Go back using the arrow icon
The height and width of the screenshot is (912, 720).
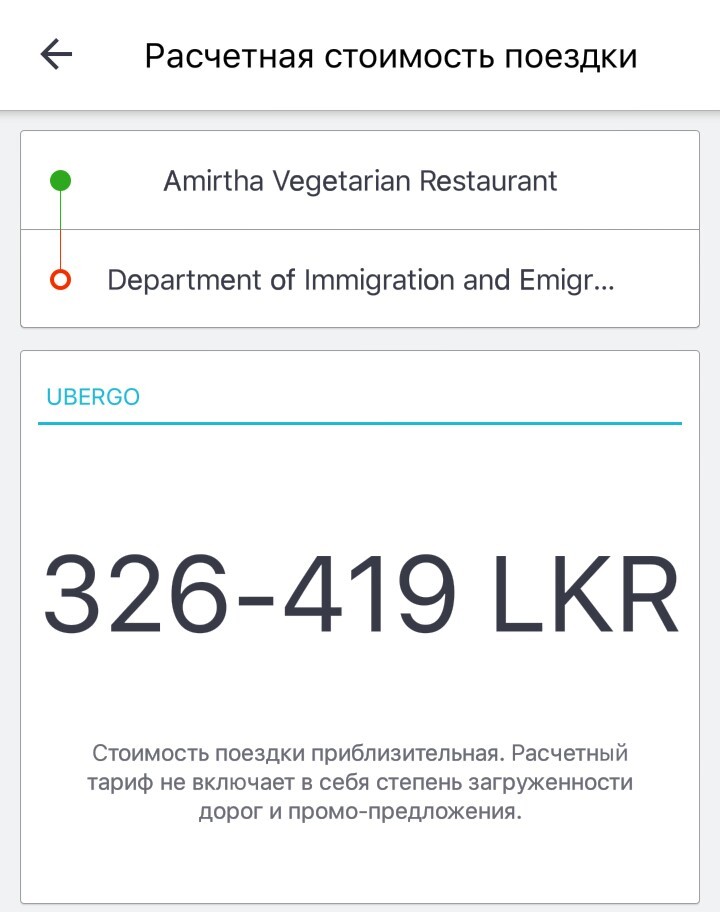(57, 55)
